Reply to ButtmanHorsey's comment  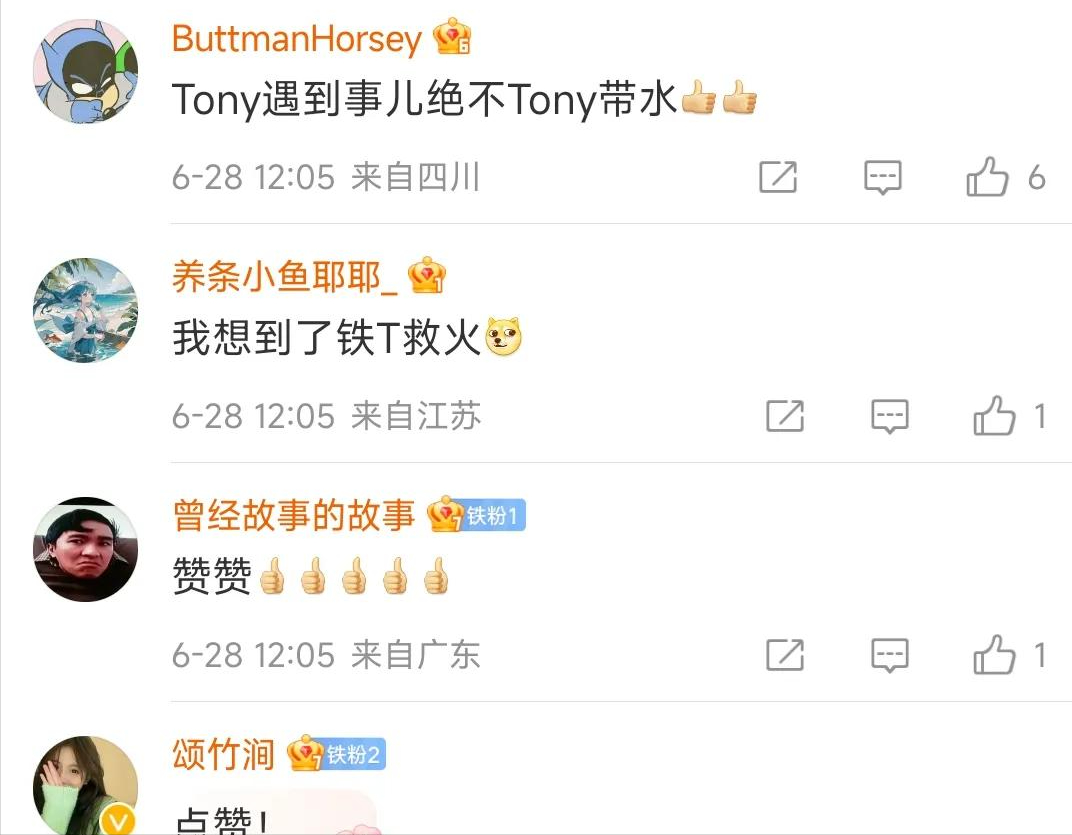883,178
